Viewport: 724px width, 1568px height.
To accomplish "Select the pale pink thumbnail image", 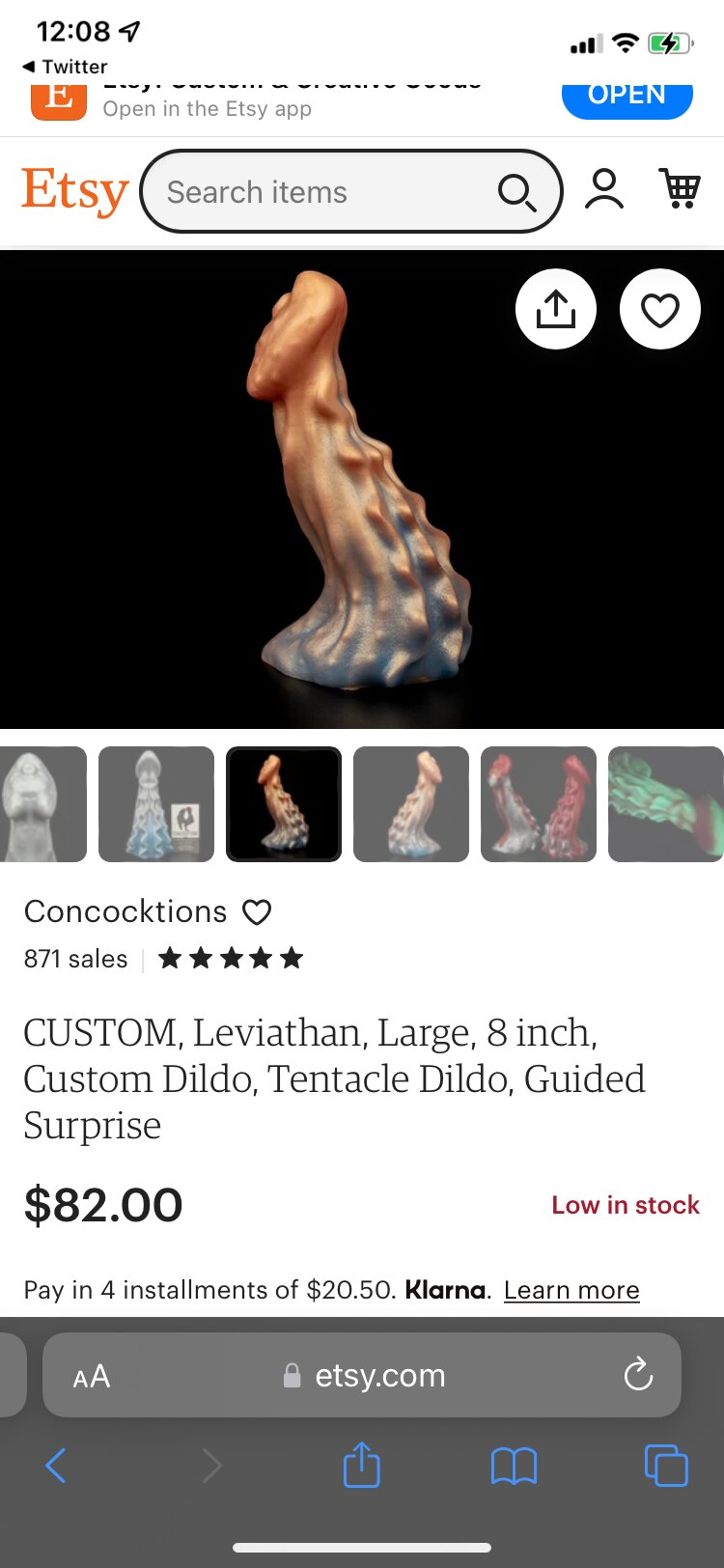I will 411,803.
